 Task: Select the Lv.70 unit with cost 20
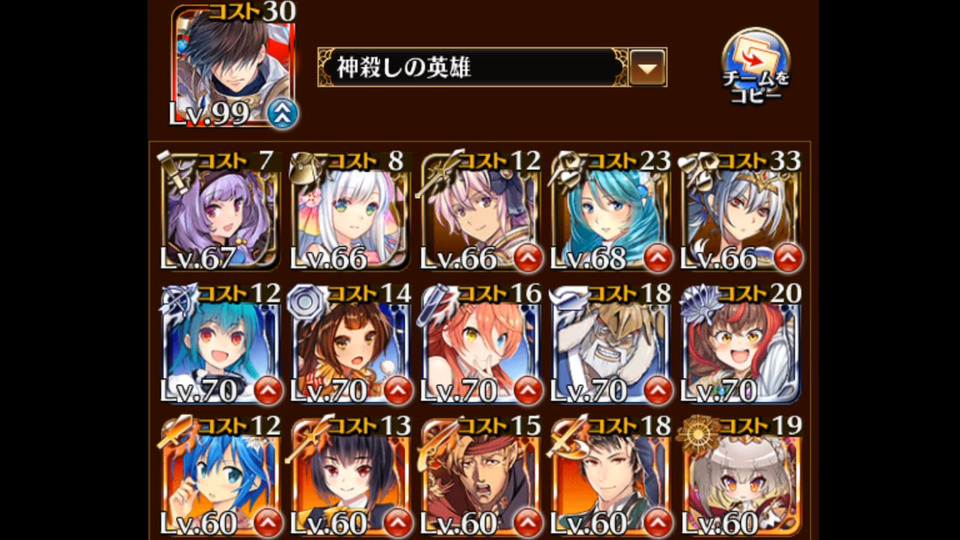[740, 345]
